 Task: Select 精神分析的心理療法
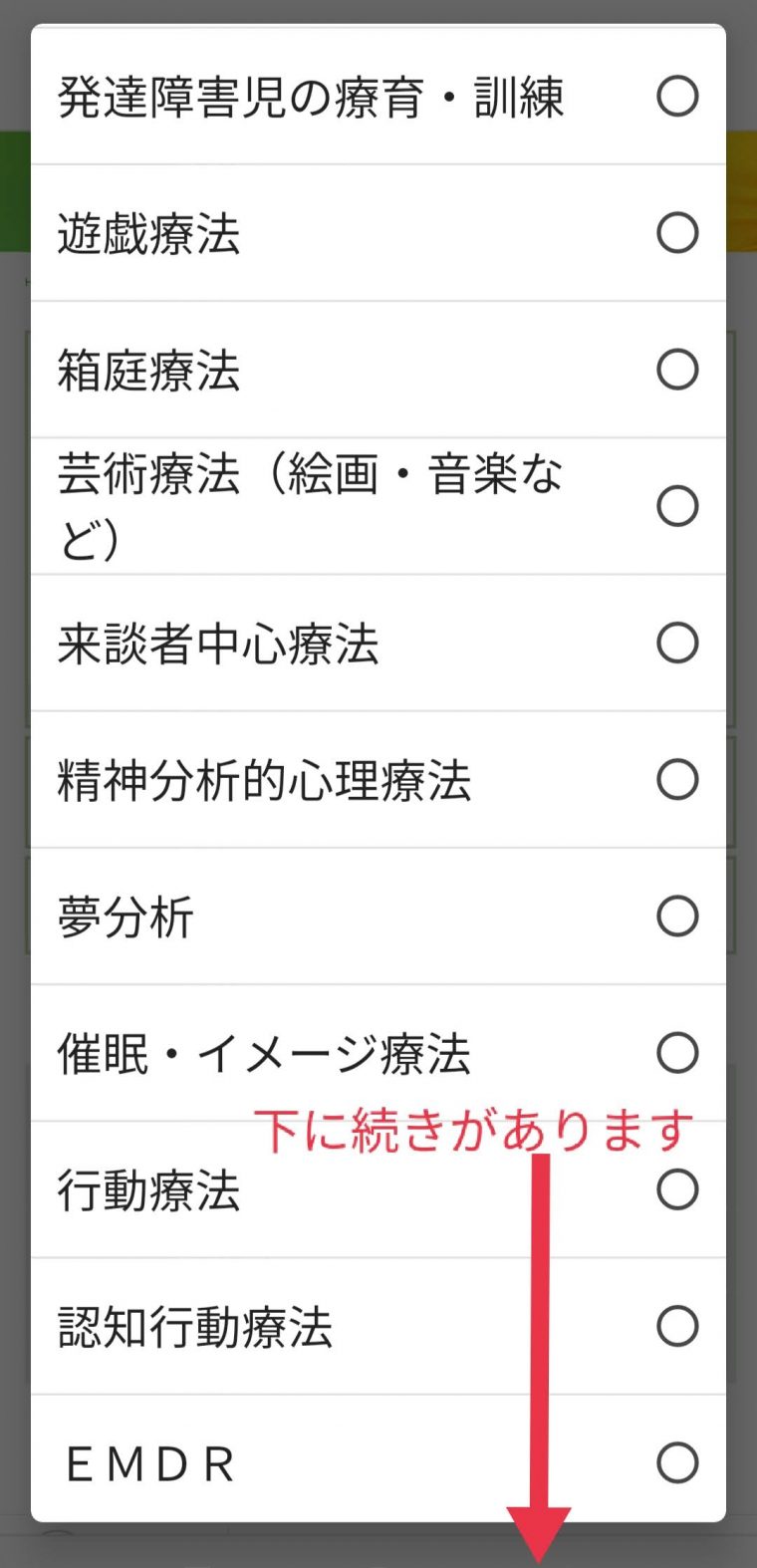(677, 779)
